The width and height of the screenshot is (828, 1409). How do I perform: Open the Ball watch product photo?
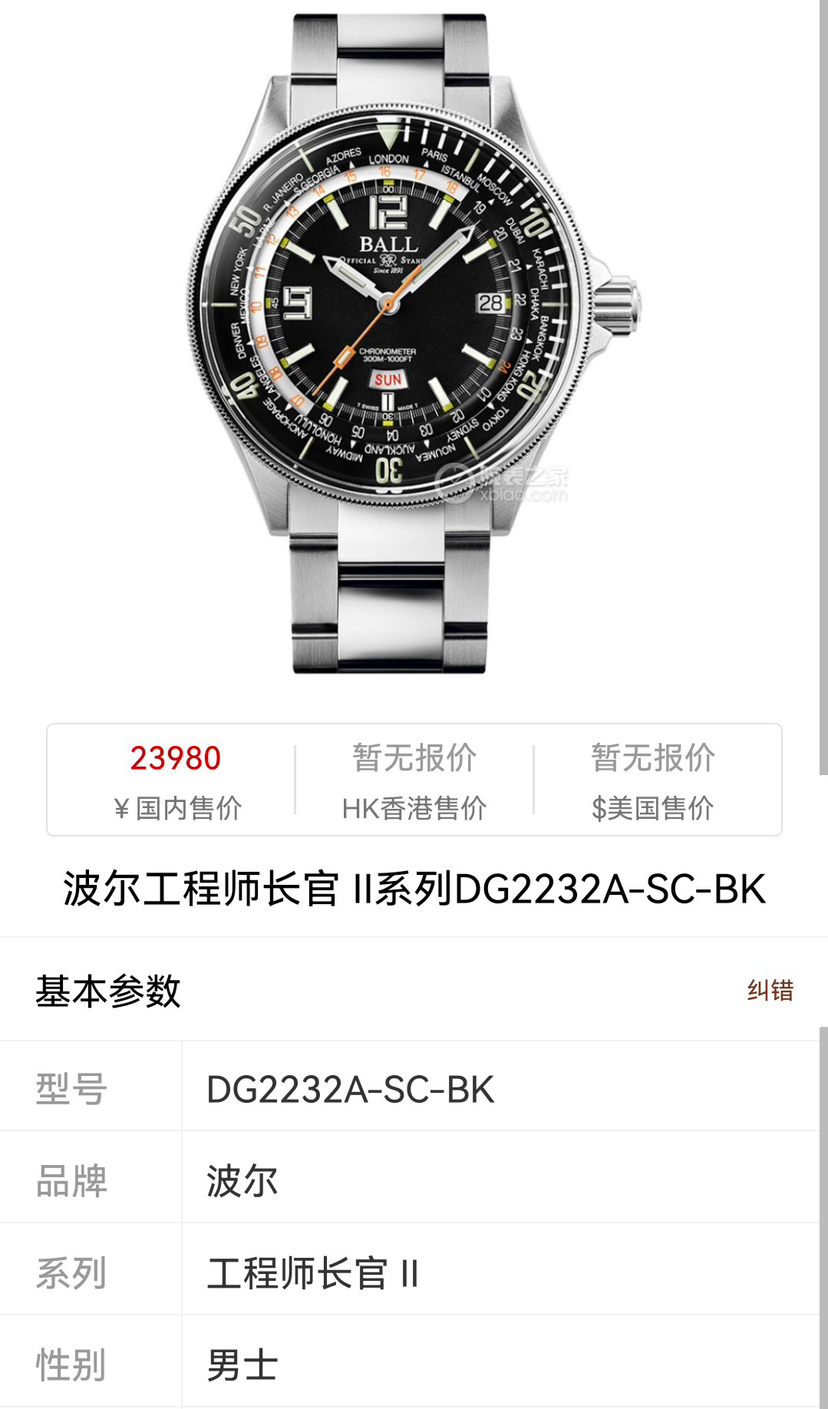414,342
